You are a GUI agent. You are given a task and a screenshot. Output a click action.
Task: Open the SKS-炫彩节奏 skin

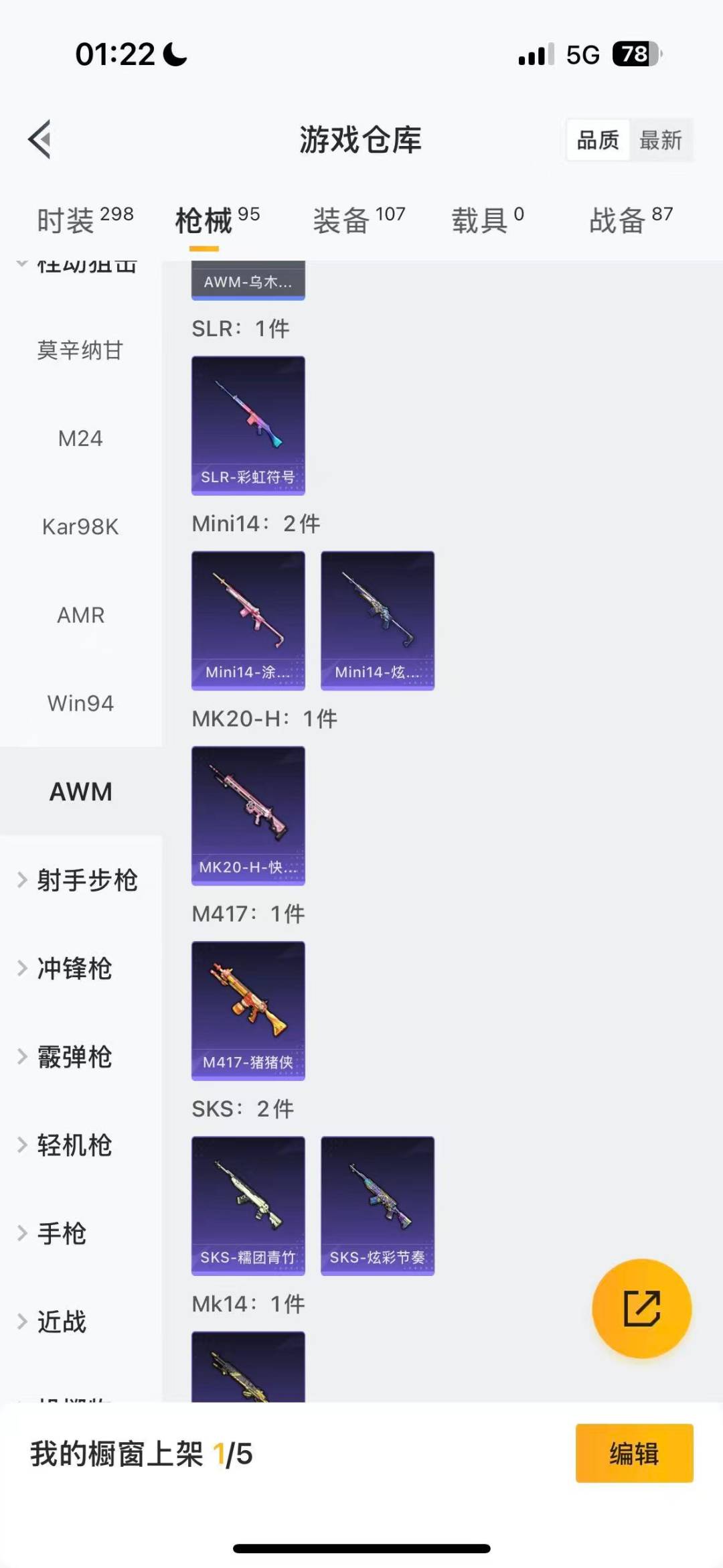pos(377,1206)
